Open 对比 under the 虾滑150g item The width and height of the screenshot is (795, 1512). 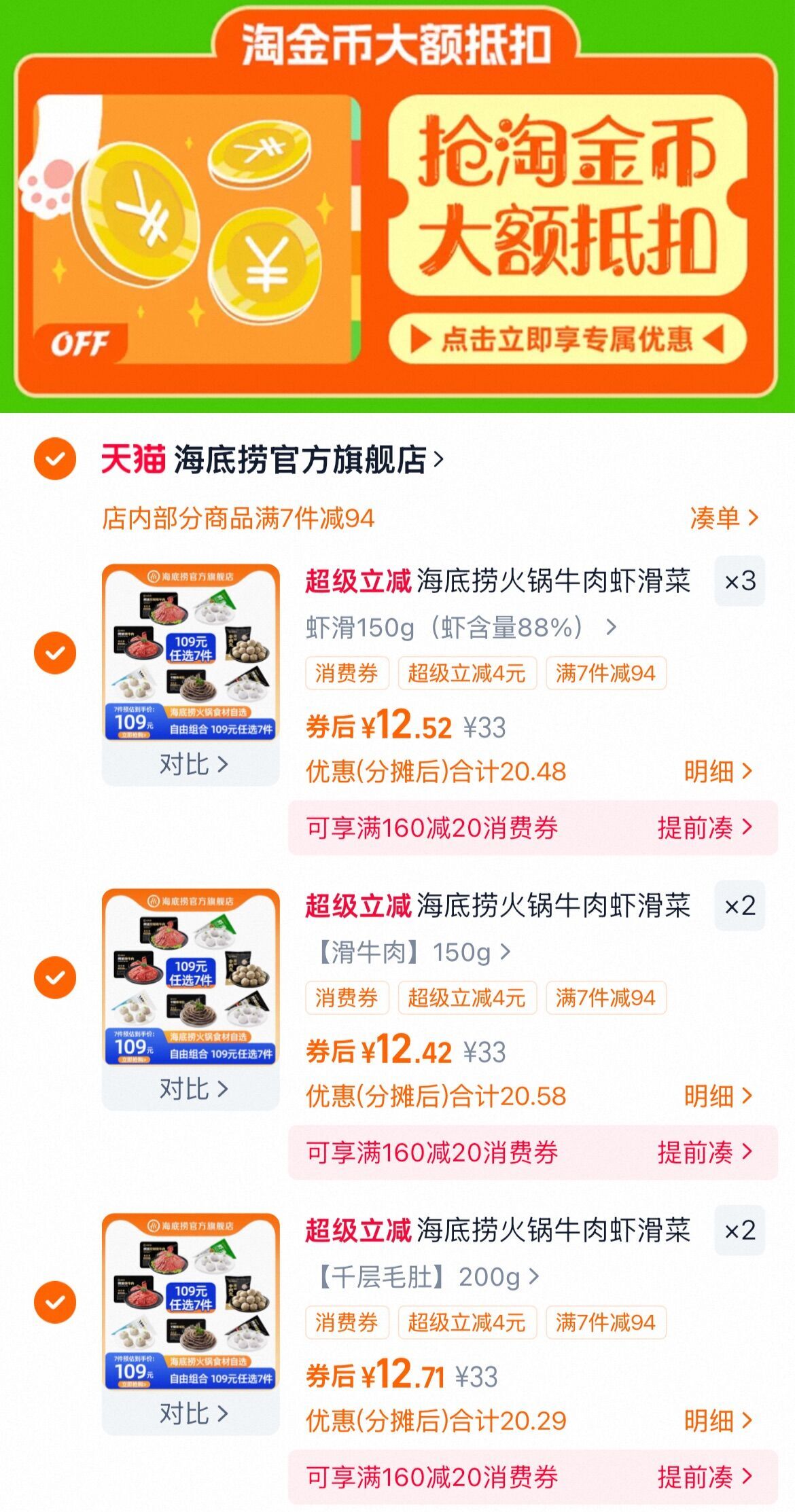[193, 764]
